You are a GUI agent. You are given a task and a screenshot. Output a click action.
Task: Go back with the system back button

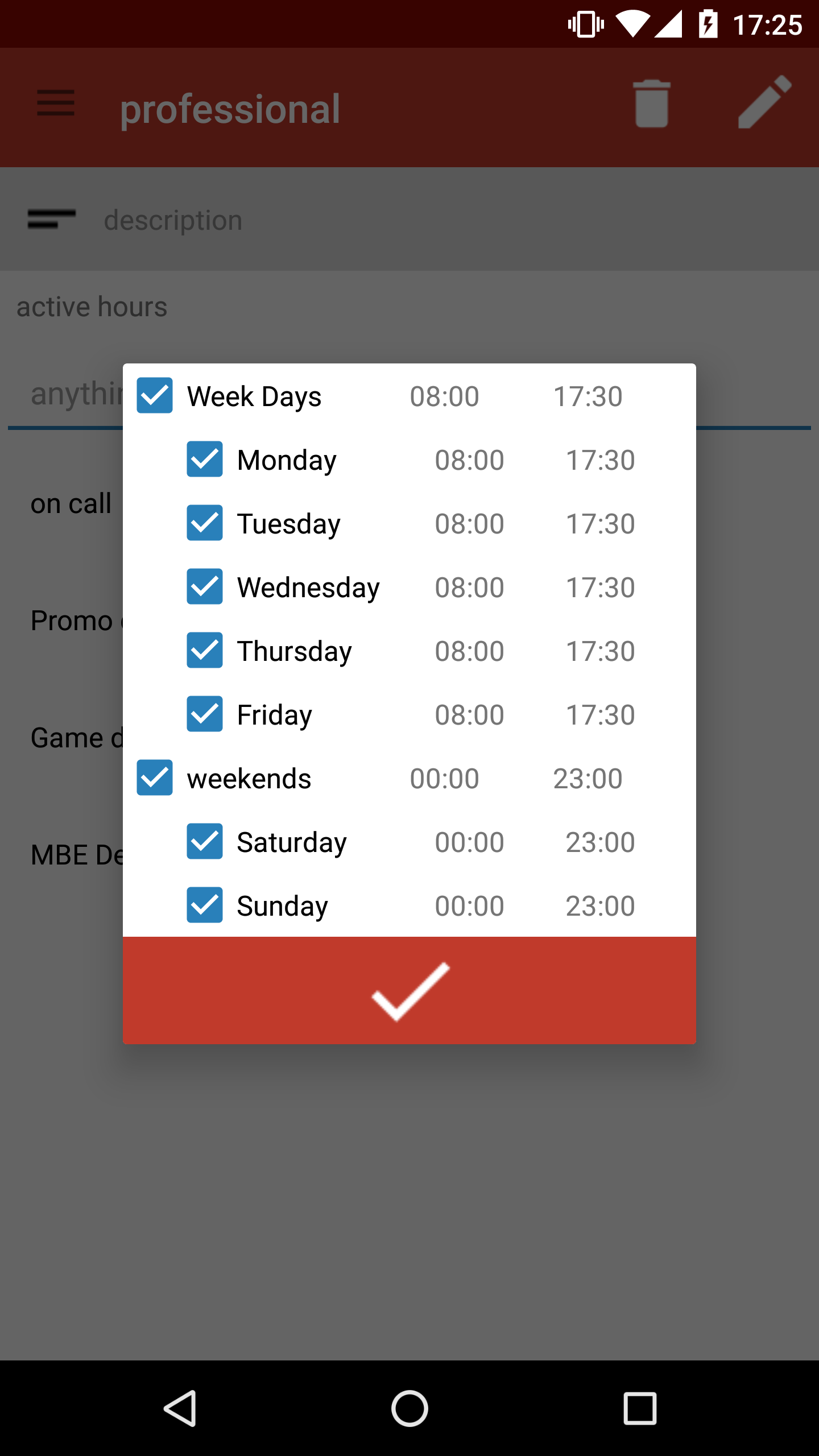pos(180,1408)
